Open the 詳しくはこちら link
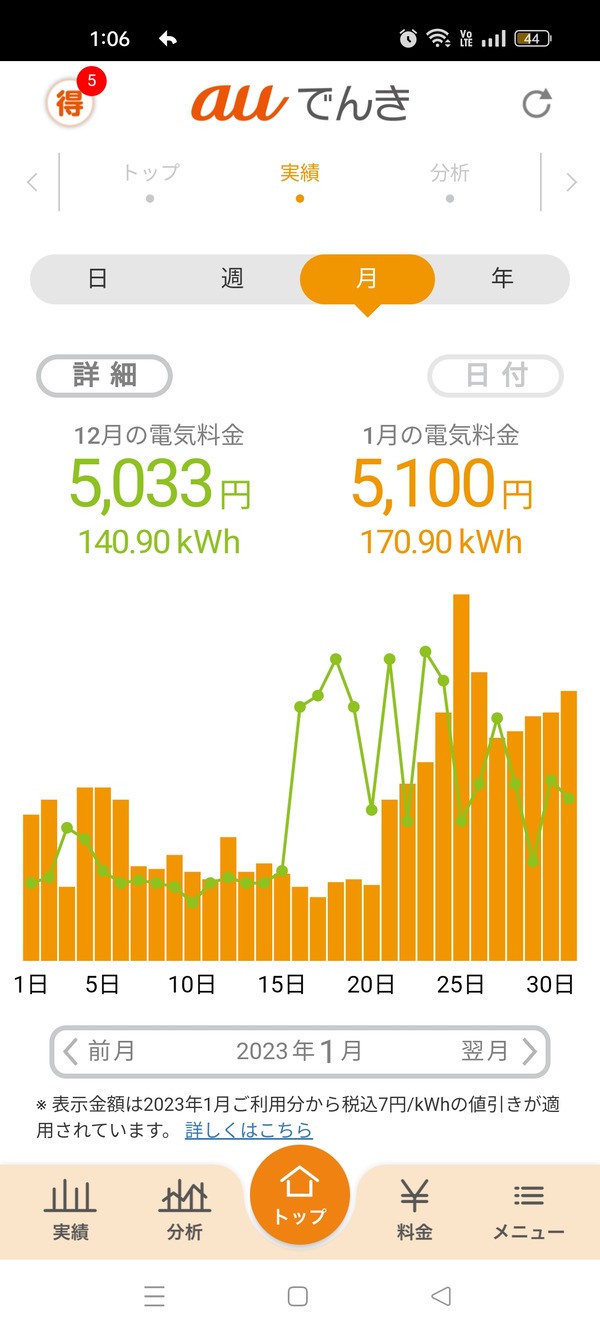Image resolution: width=600 pixels, height=1333 pixels. 249,1131
